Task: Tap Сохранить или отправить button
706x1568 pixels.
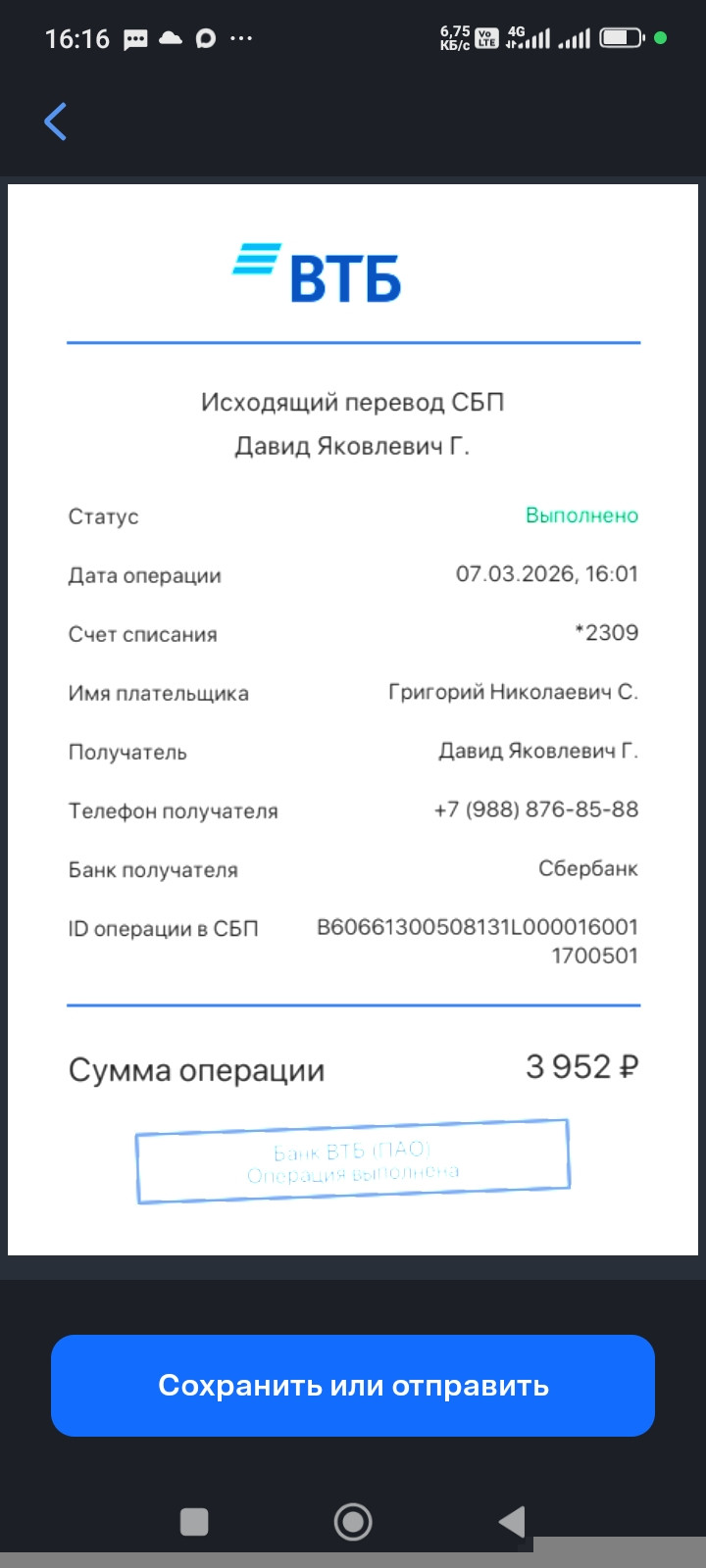Action: point(353,1385)
